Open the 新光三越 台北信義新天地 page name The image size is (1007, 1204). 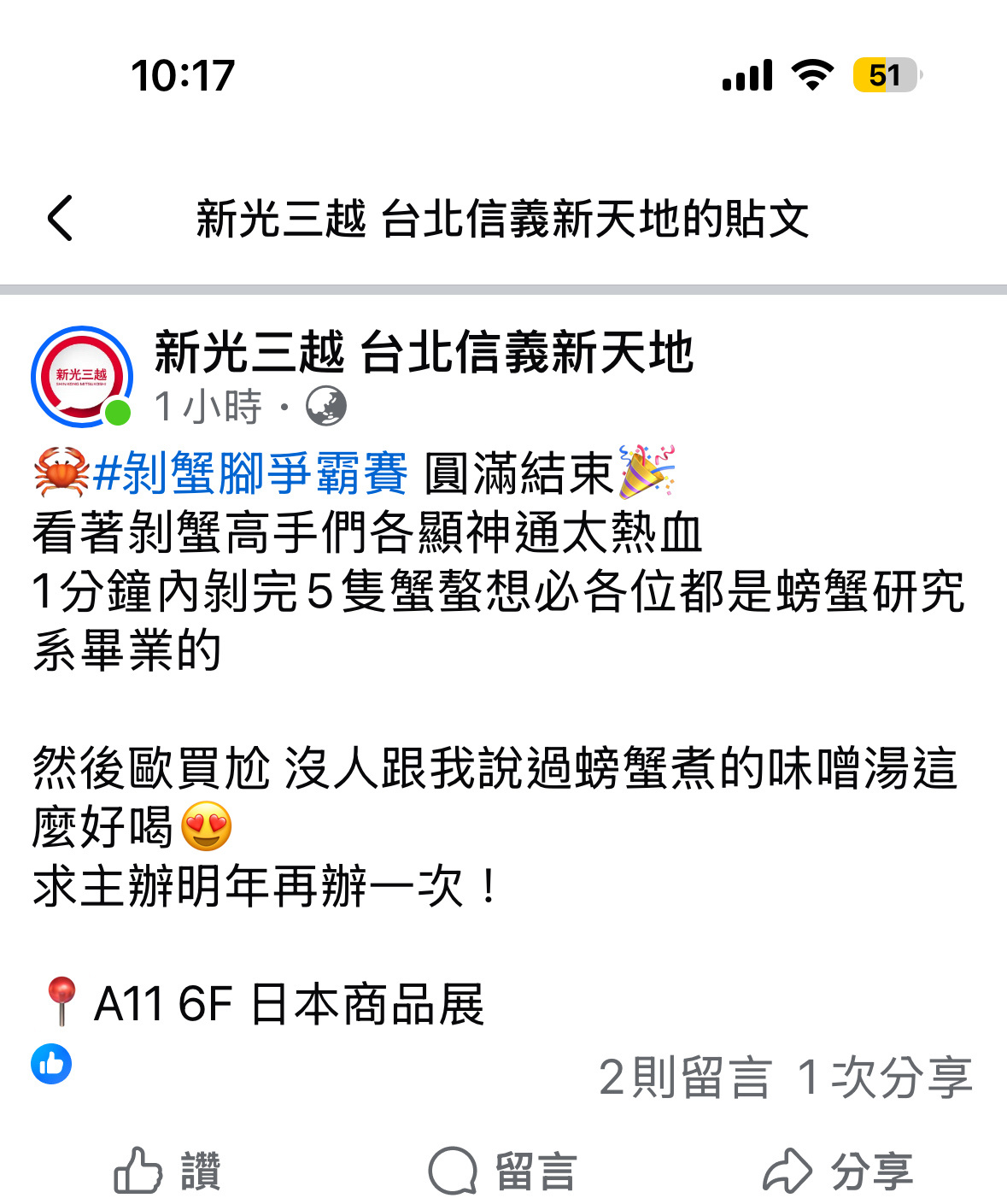[x=424, y=353]
